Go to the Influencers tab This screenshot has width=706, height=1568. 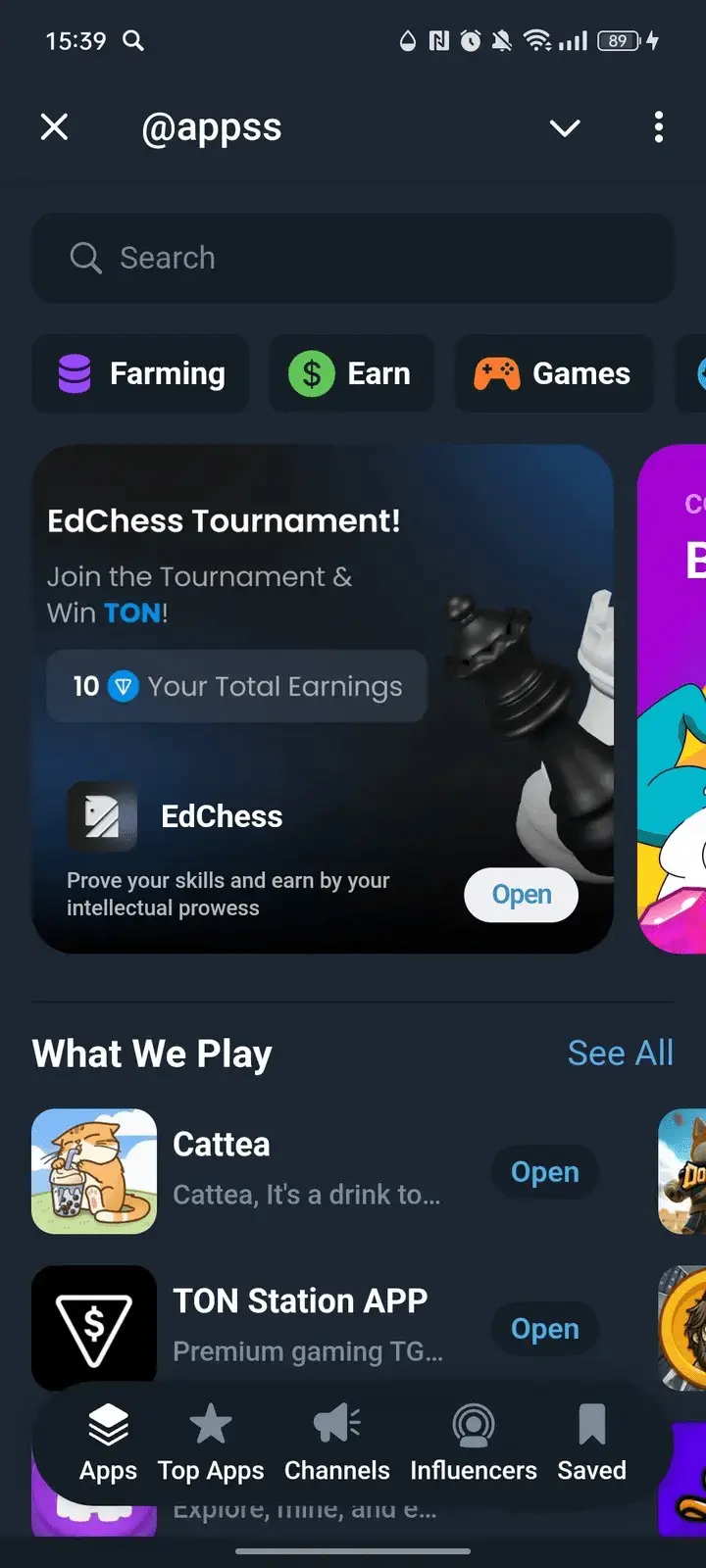click(473, 1445)
